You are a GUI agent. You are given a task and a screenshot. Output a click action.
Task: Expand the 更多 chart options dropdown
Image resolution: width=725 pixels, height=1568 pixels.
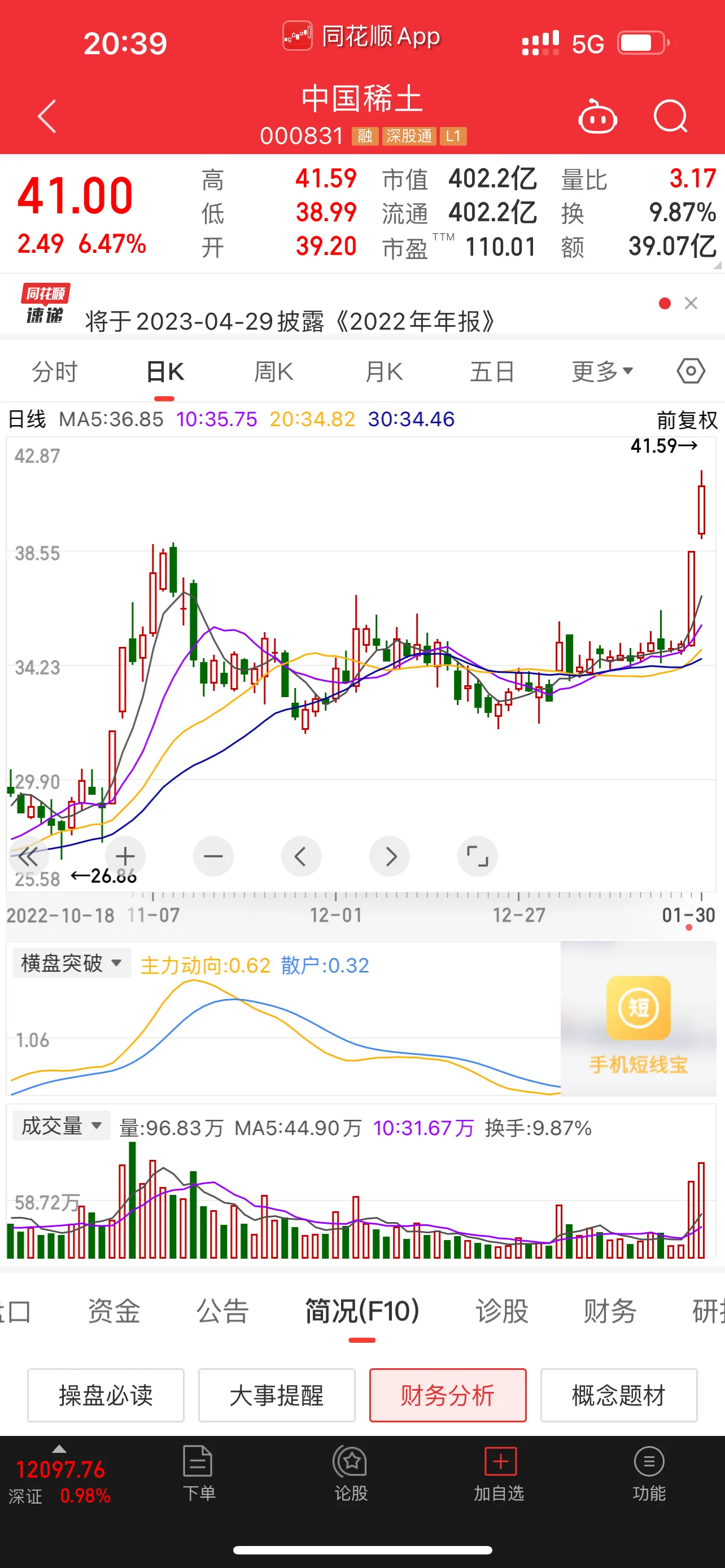[602, 371]
